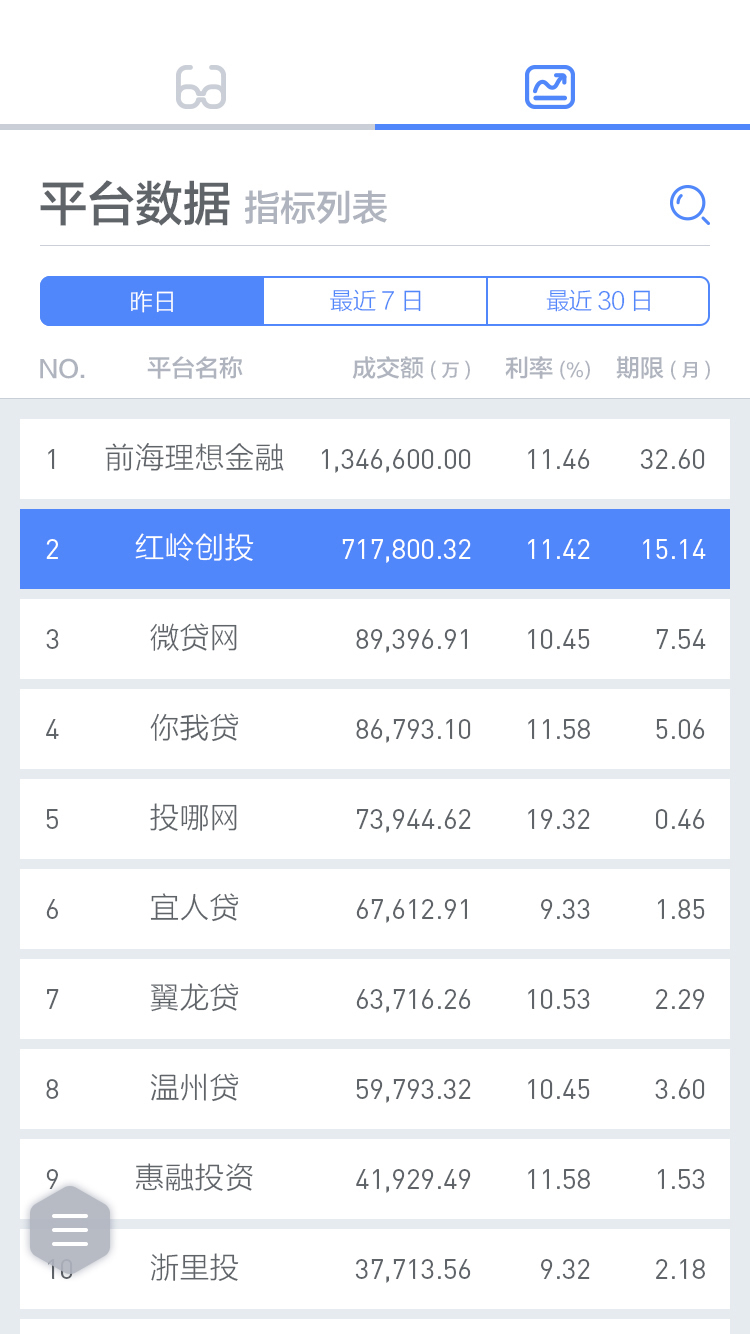The width and height of the screenshot is (750, 1334).
Task: Open the 你我贷 platform entry
Action: (x=374, y=729)
